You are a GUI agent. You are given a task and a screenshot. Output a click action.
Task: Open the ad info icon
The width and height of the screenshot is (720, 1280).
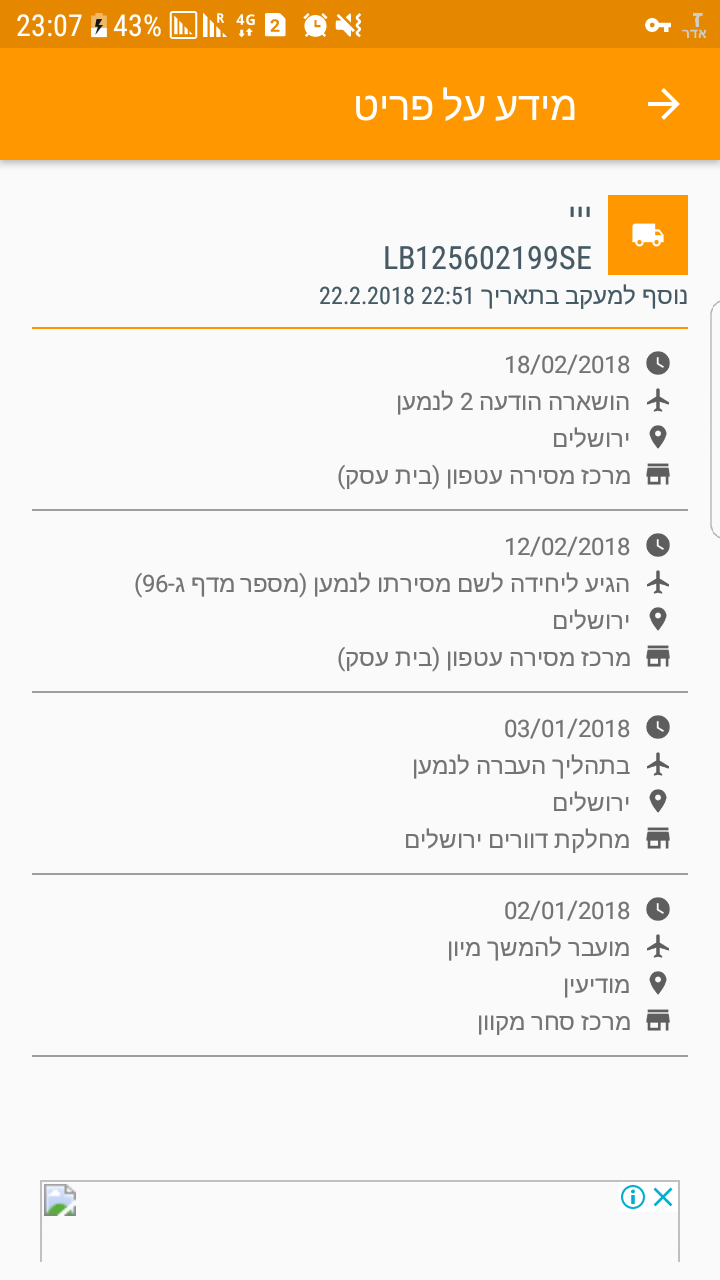pos(632,1197)
